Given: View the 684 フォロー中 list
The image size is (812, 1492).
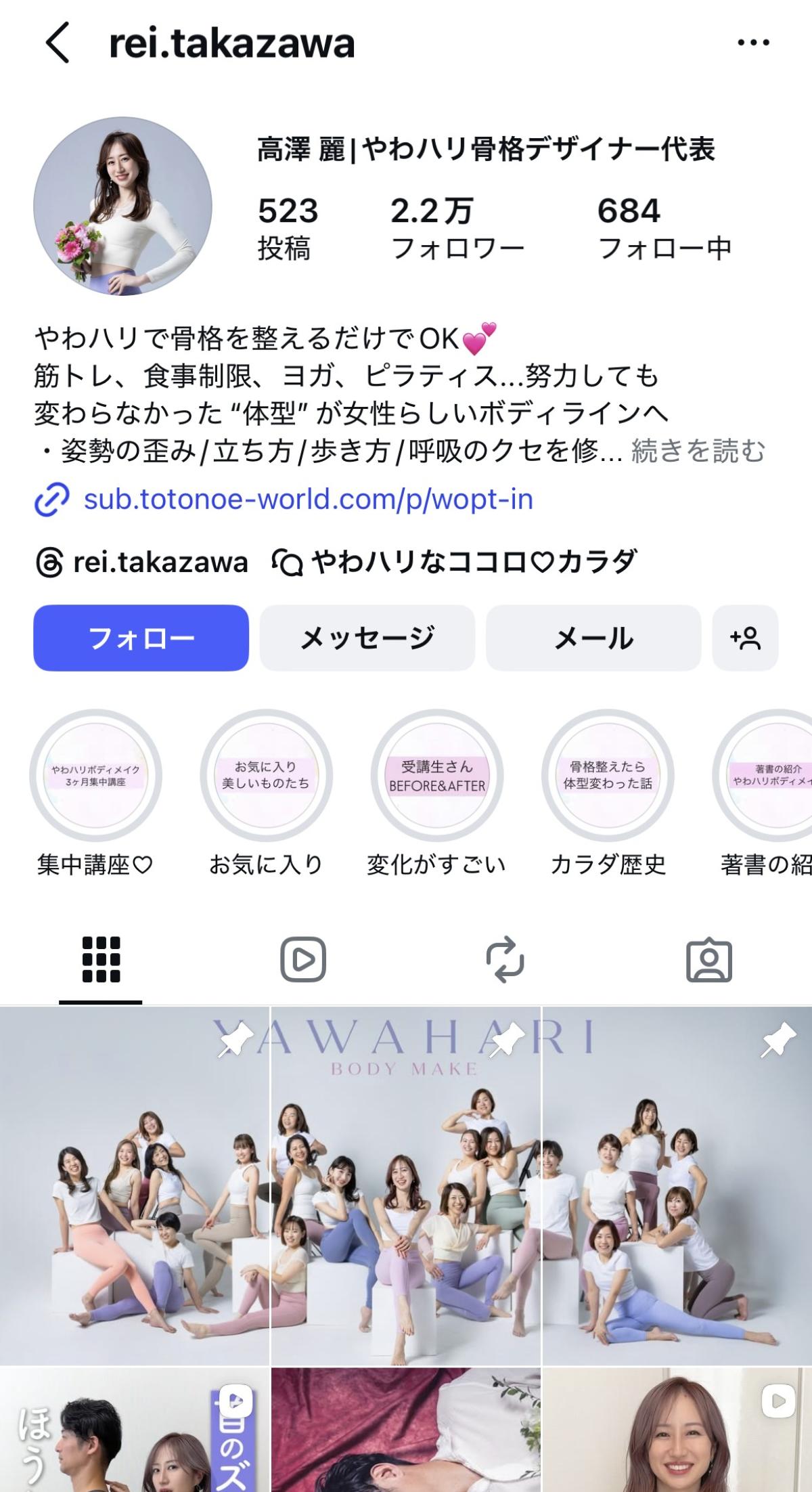Looking at the screenshot, I should pos(664,229).
